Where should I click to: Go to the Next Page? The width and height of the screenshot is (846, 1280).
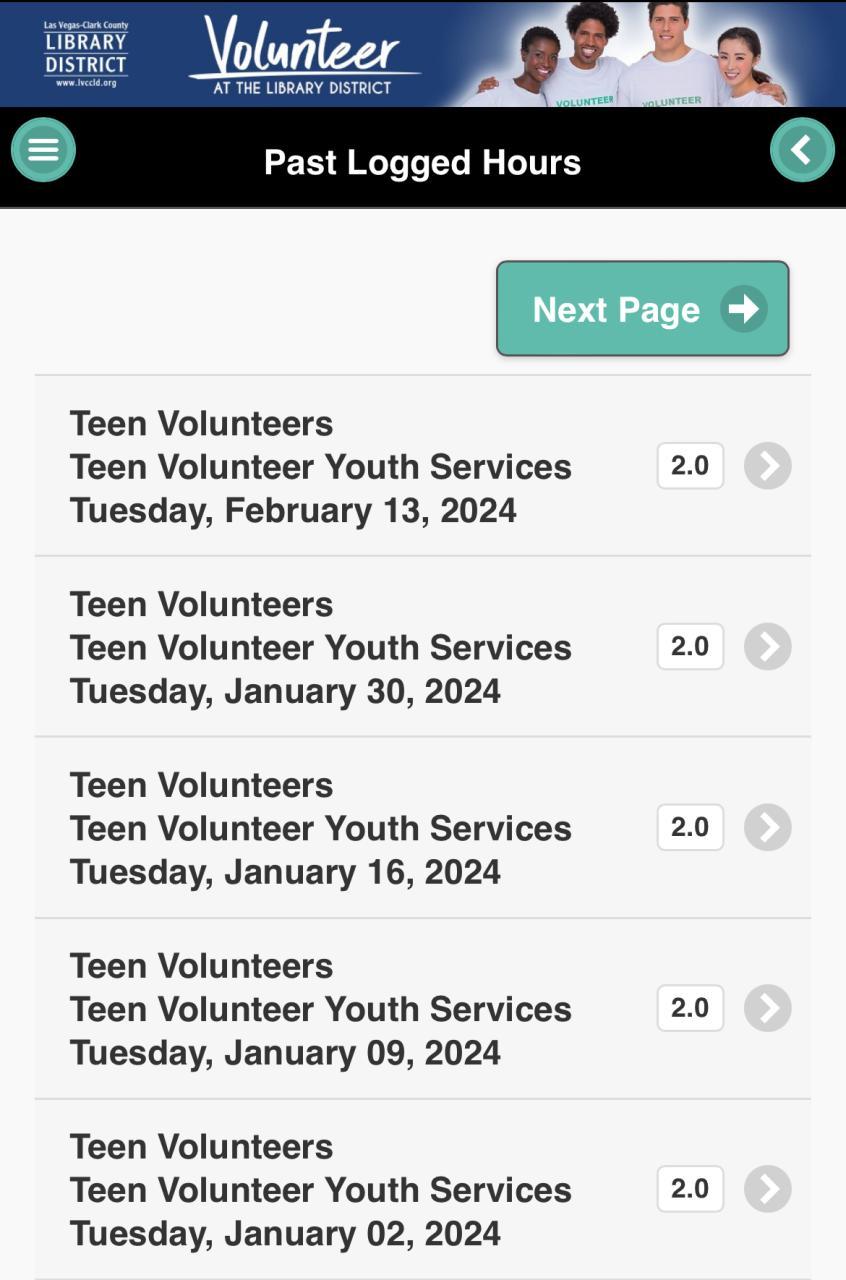(642, 309)
